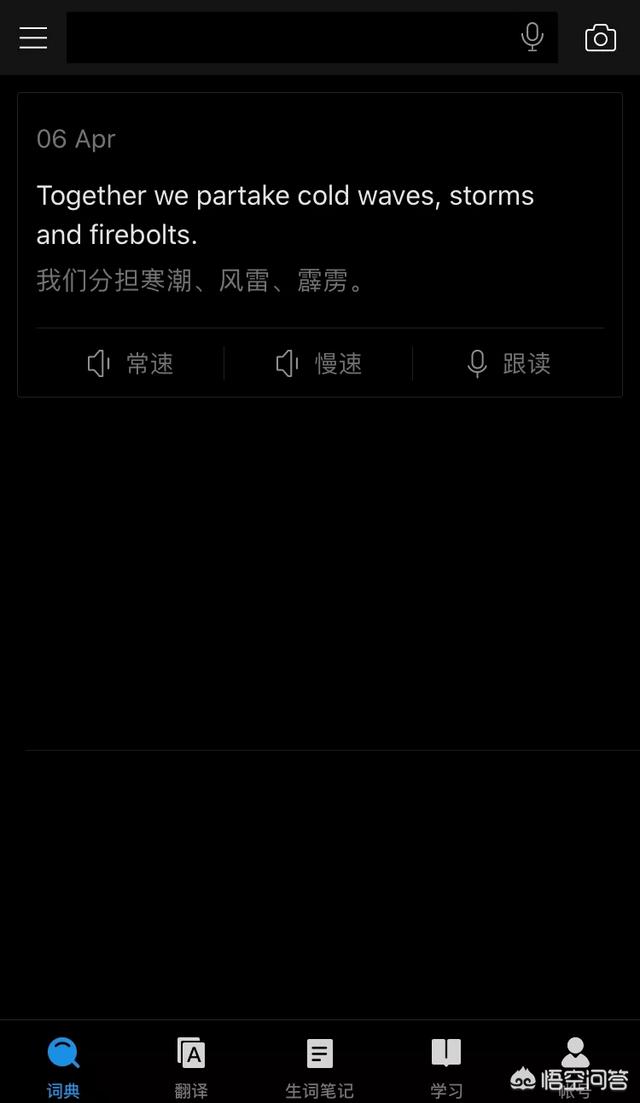Play sentence at slow speed (慢速)
Screen dimensions: 640x1103
point(319,364)
